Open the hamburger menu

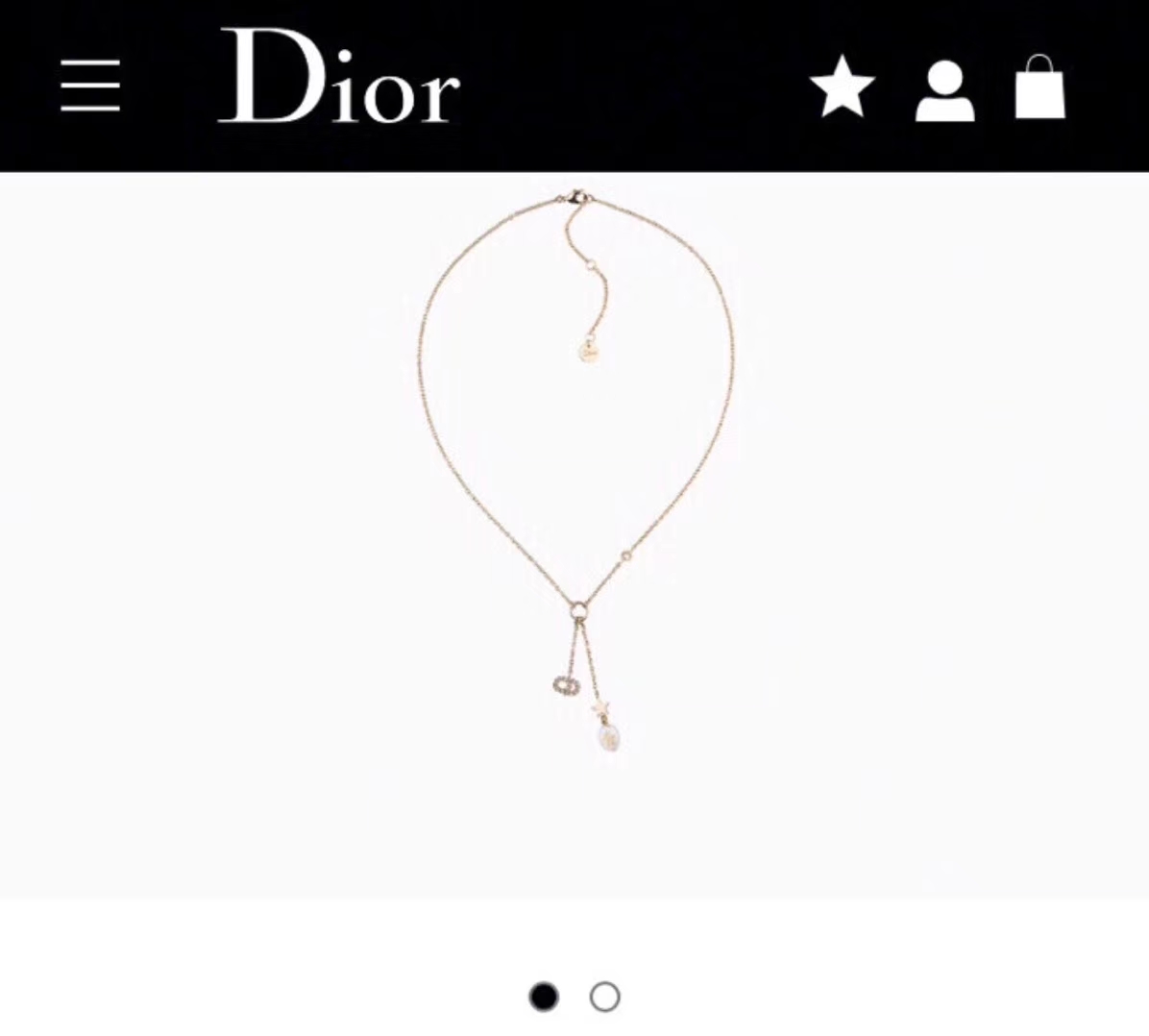tap(90, 86)
